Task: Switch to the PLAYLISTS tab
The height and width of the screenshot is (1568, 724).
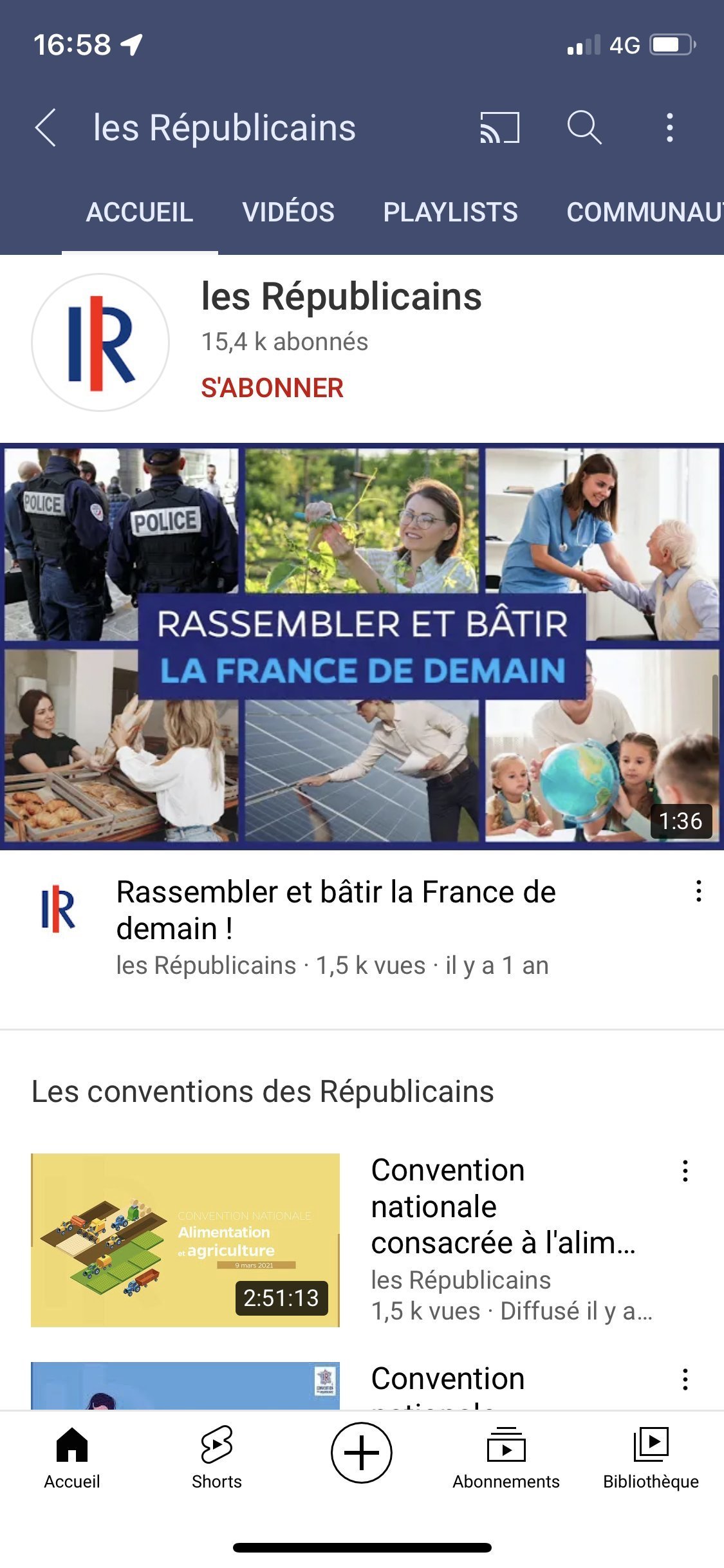Action: 450,212
